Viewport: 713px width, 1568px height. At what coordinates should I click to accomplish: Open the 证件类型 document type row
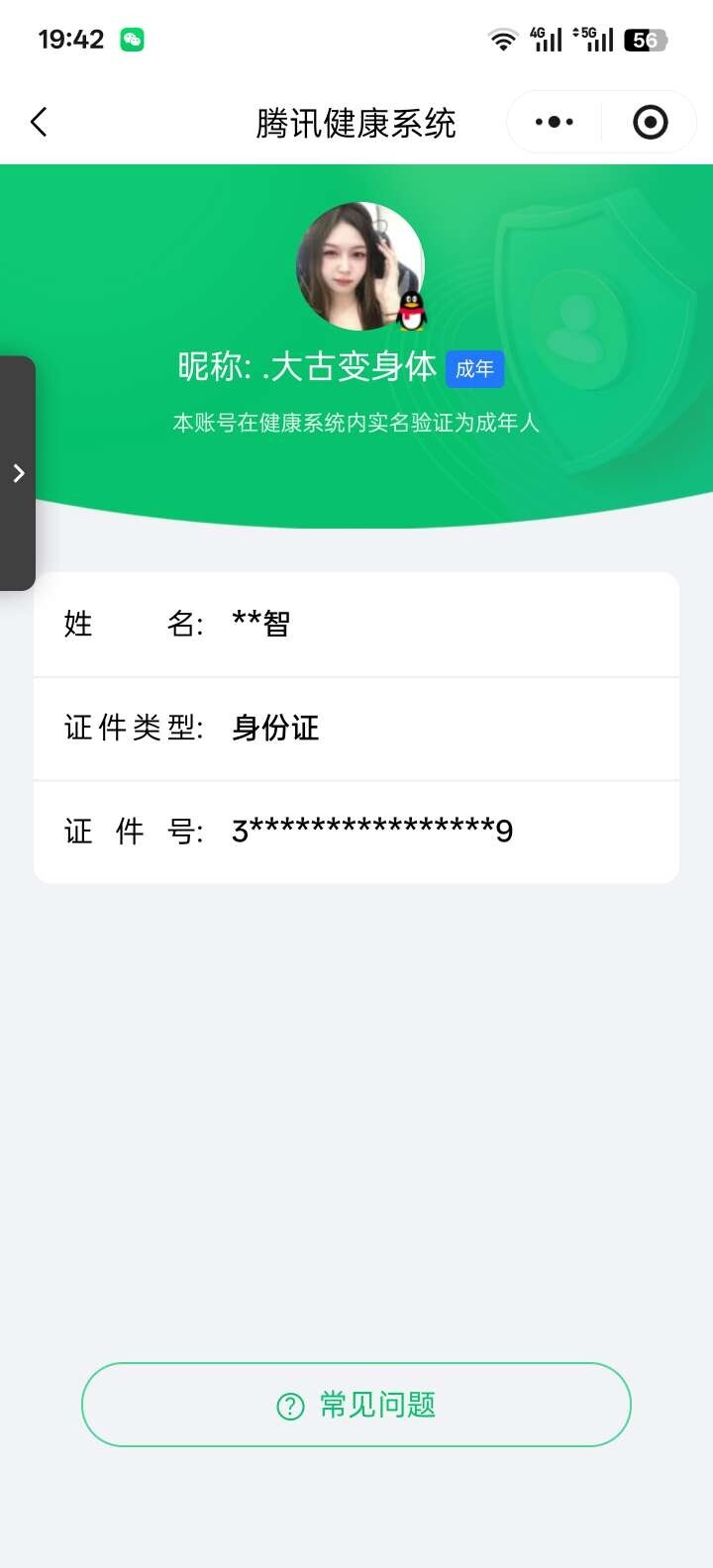point(356,728)
